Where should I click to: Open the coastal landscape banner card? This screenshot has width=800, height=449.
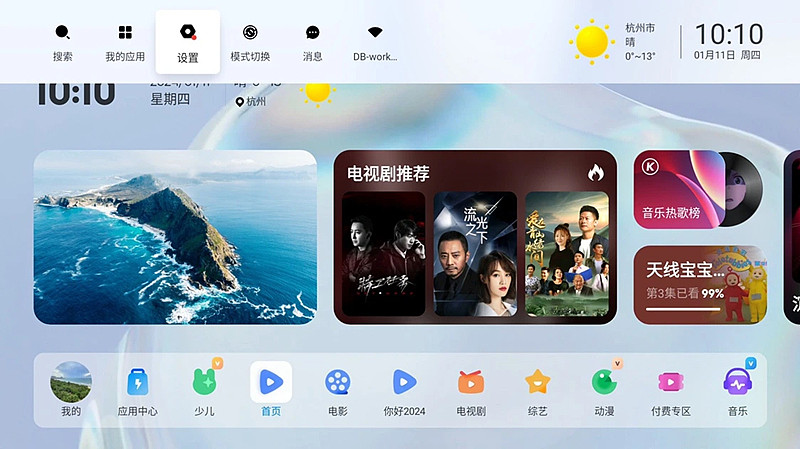click(175, 237)
